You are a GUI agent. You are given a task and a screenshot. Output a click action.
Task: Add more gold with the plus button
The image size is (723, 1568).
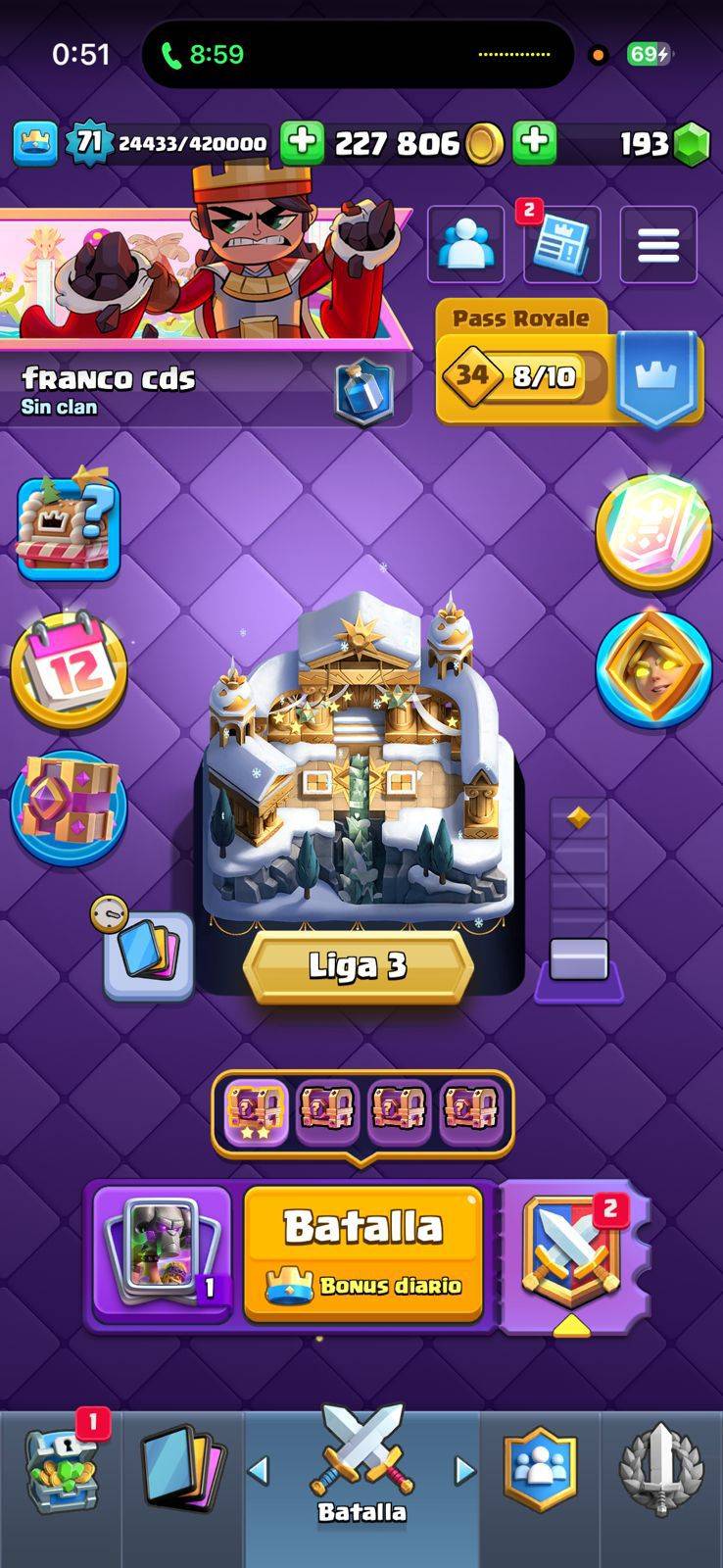click(x=303, y=143)
